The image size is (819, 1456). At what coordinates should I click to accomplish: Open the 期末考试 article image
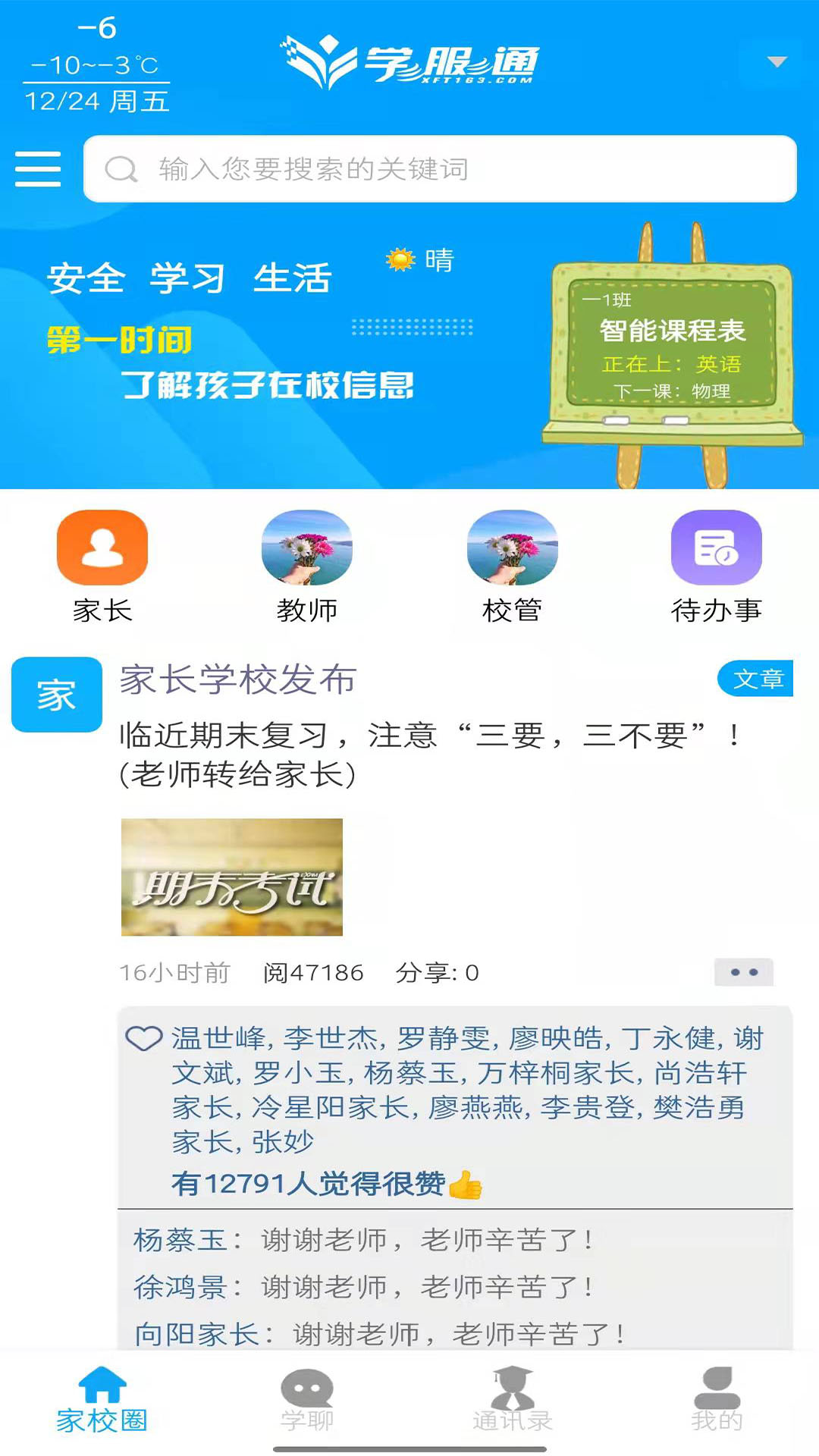point(232,877)
